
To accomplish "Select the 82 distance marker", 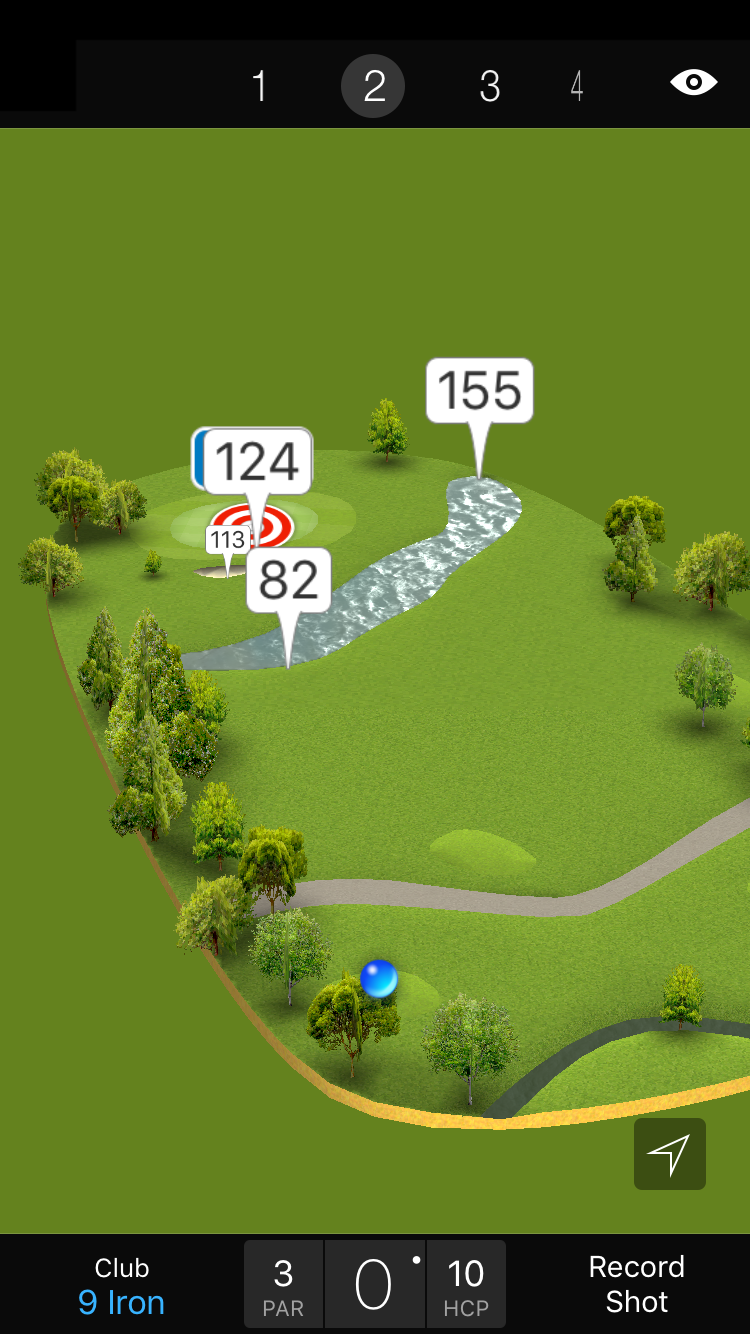I will 289,580.
